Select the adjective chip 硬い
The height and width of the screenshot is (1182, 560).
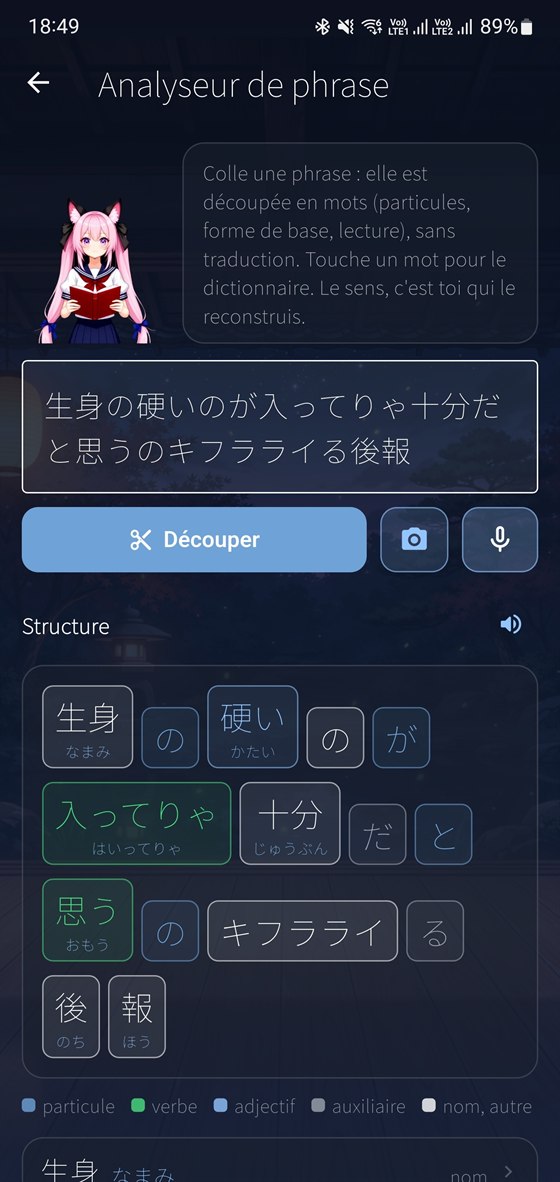coord(252,727)
